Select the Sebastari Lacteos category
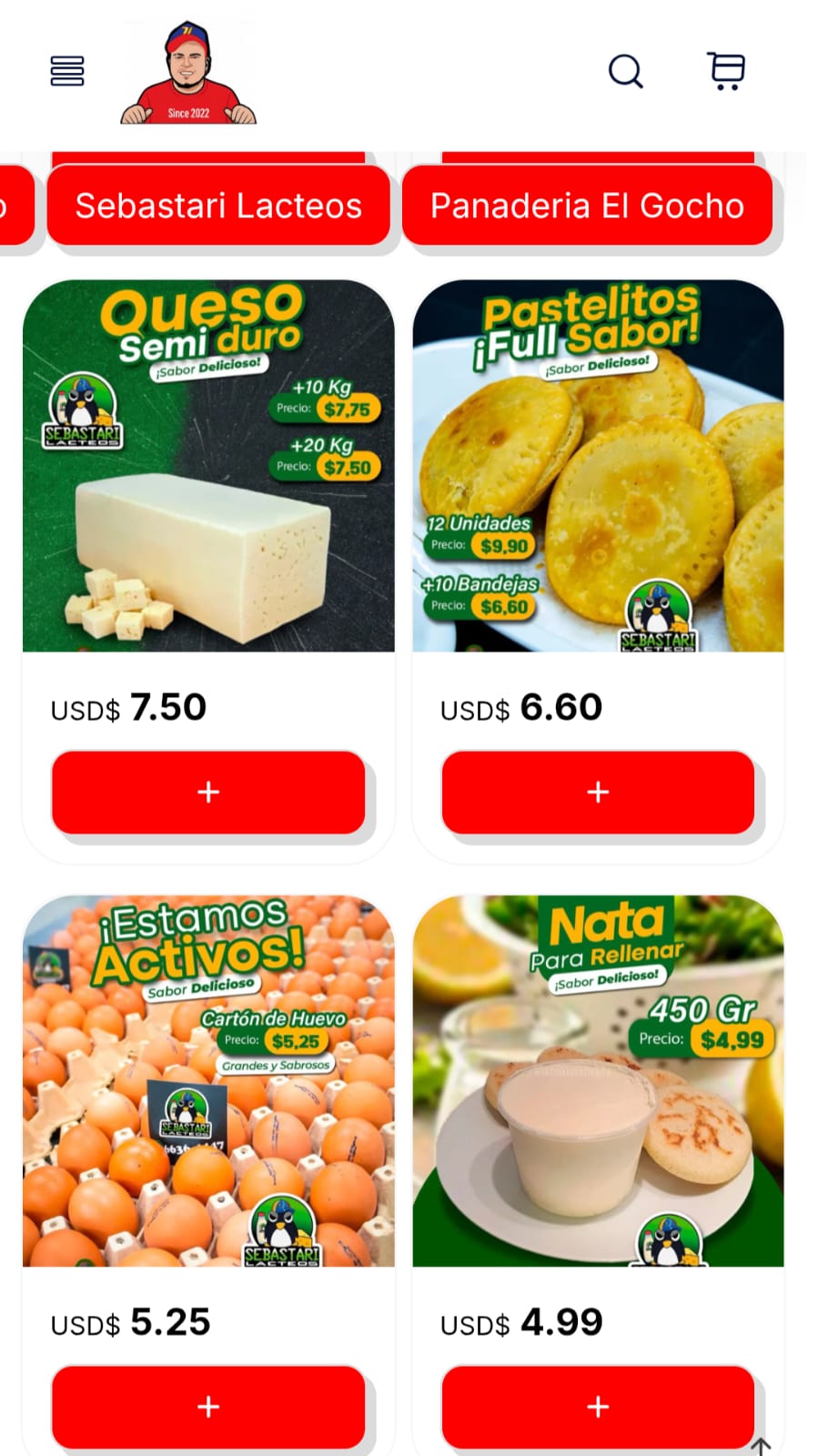Image resolution: width=818 pixels, height=1456 pixels. click(x=218, y=206)
